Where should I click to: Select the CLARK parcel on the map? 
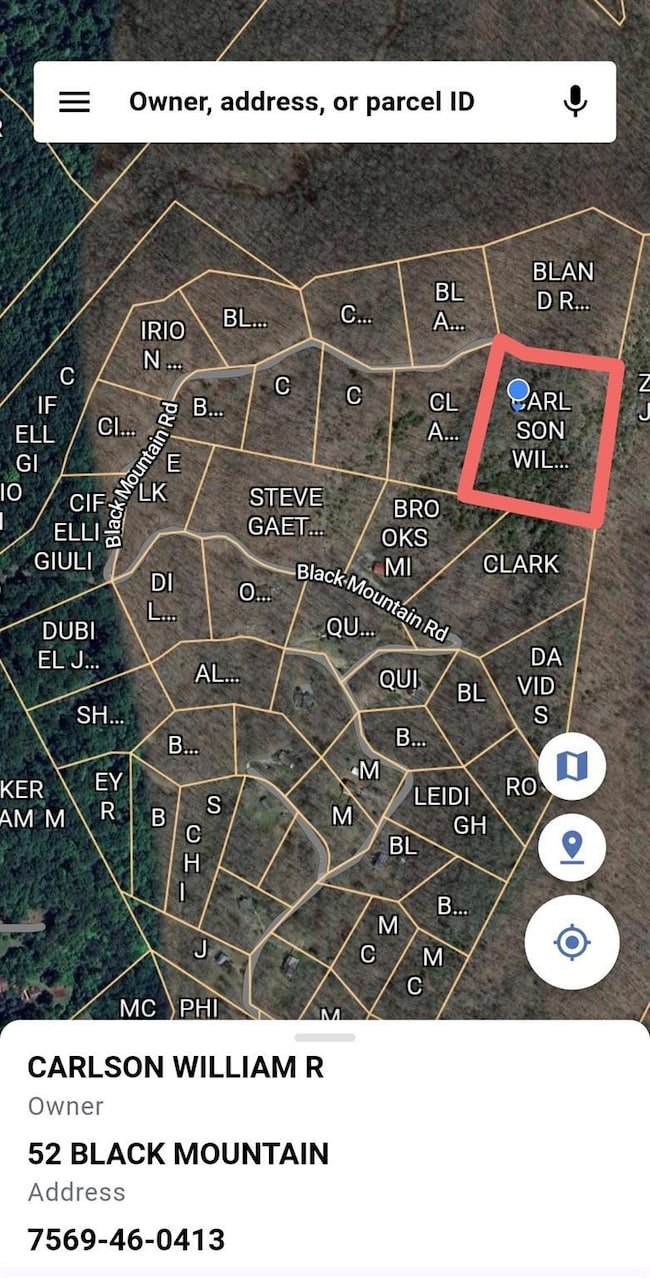coord(520,564)
